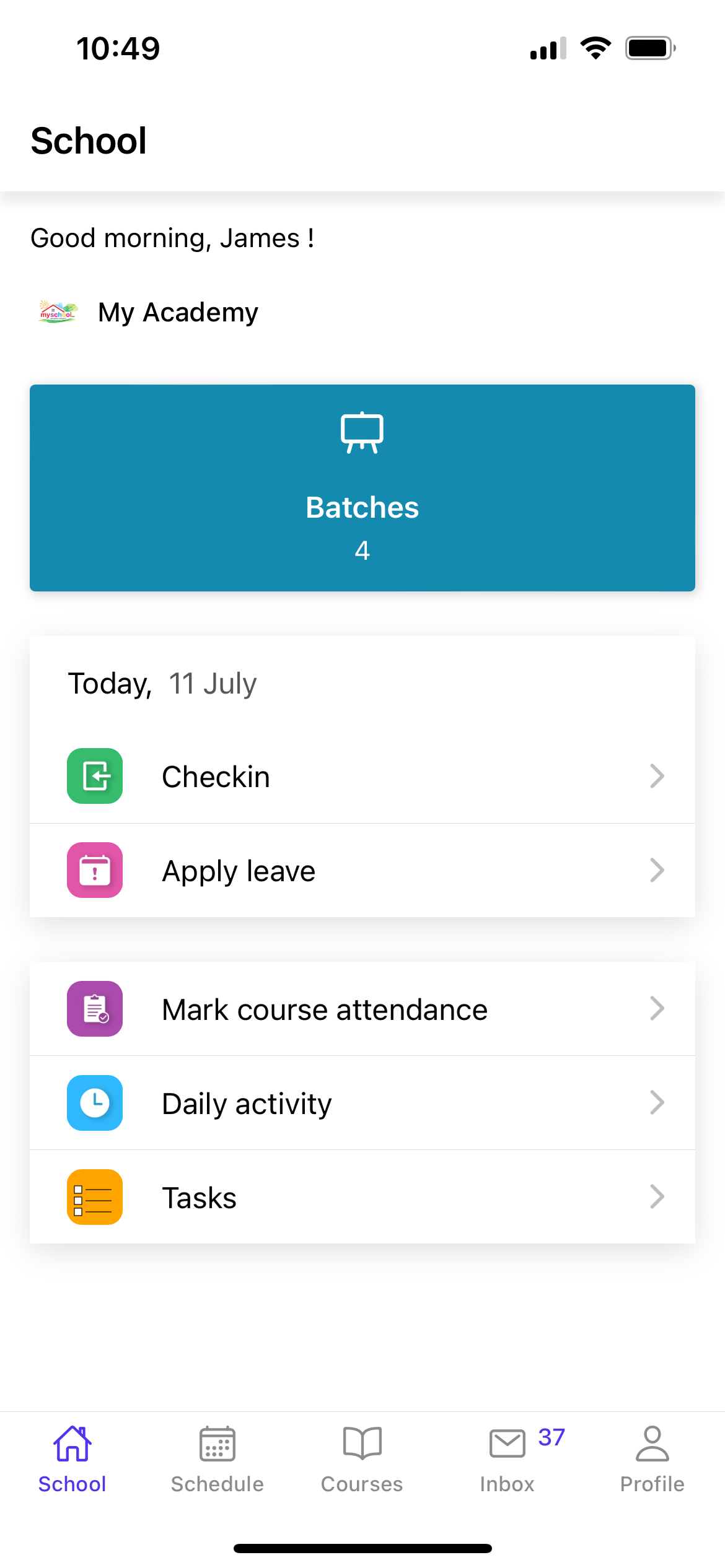725x1568 pixels.
Task: Select the School tab
Action: [x=72, y=1459]
